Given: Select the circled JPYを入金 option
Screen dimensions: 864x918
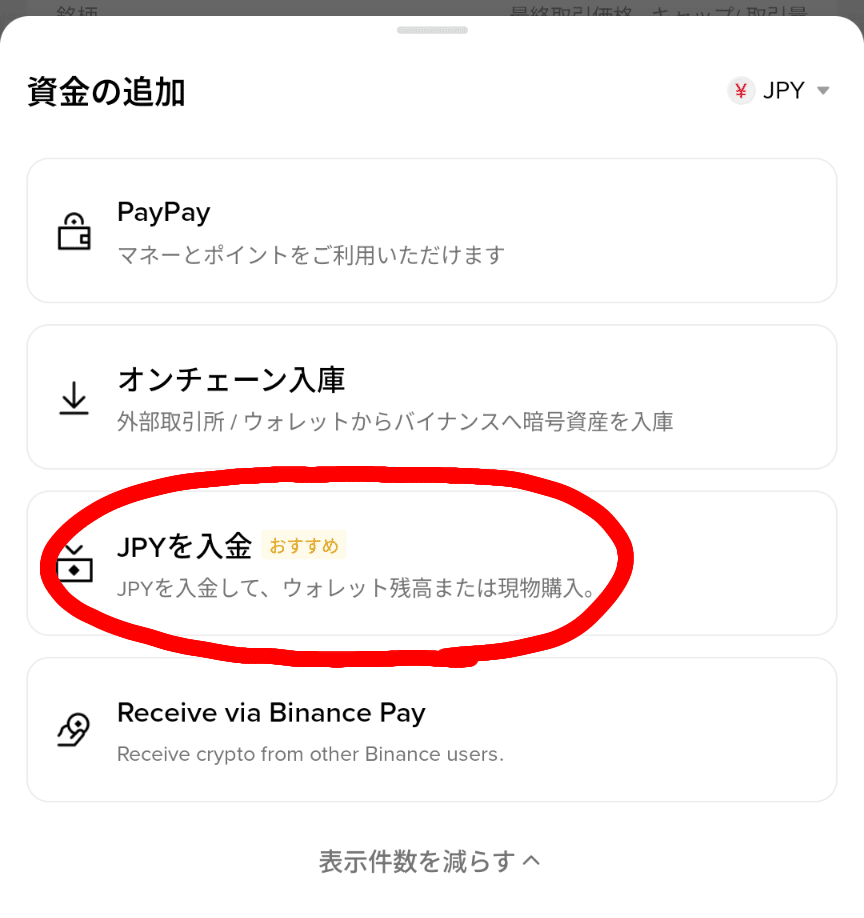Looking at the screenshot, I should coord(432,564).
